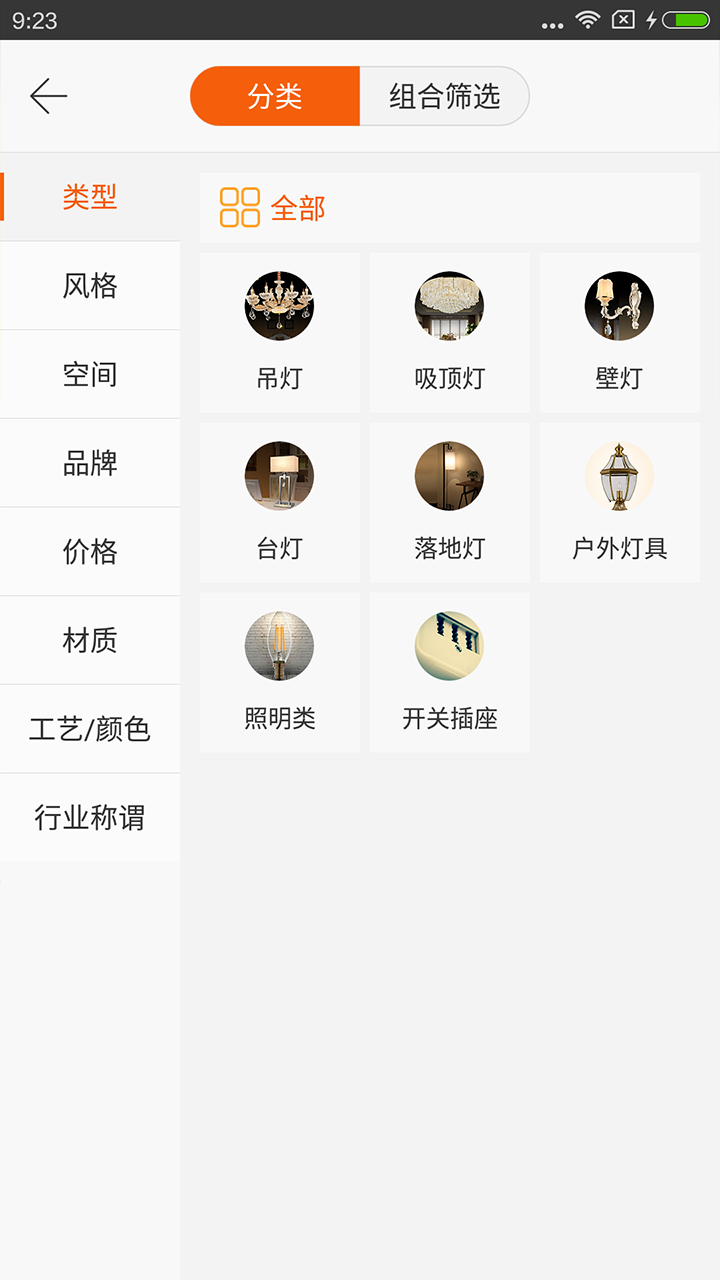Go back using the arrow icon

coord(48,96)
